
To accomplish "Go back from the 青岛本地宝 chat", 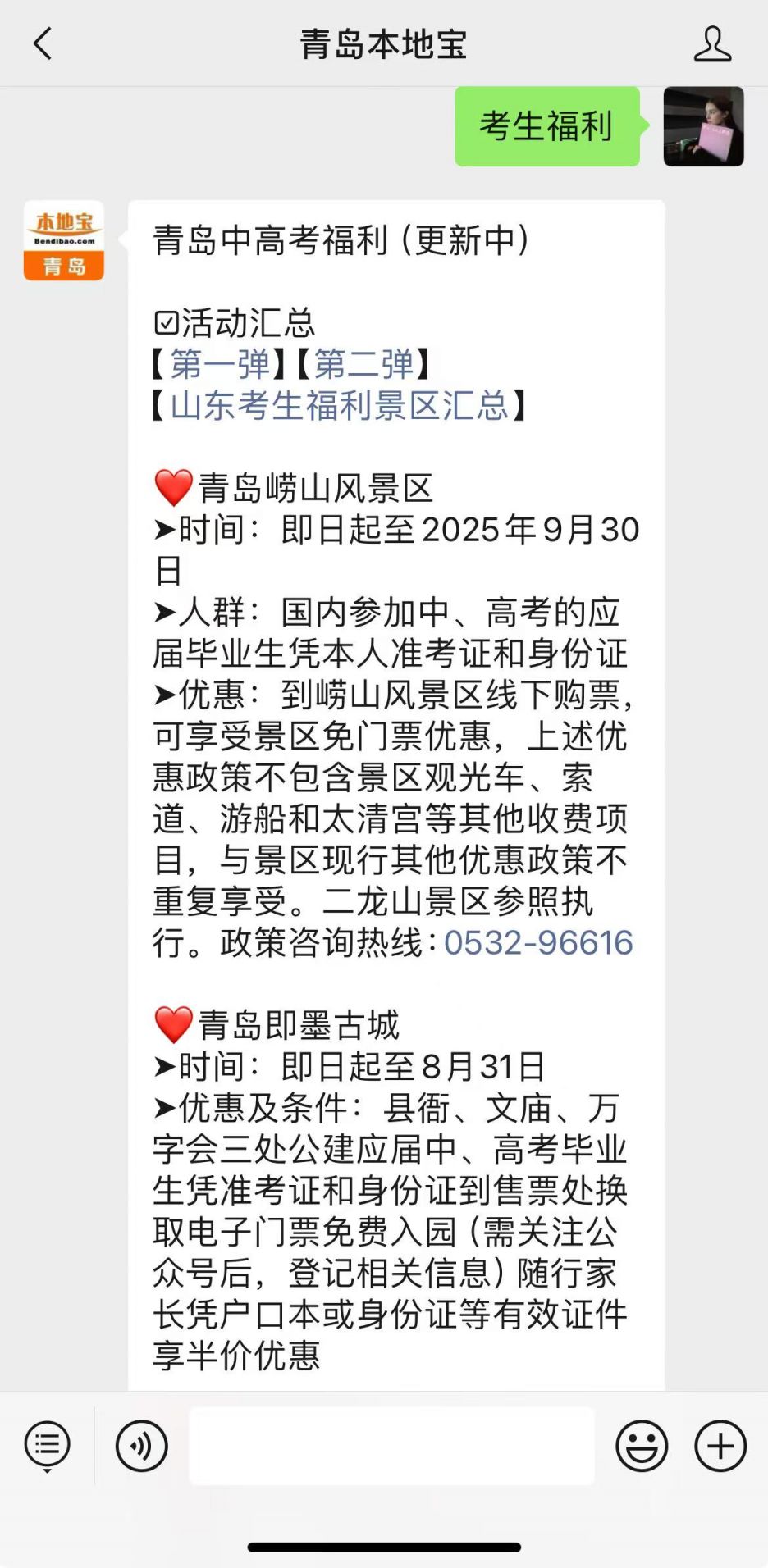I will pos(43,44).
